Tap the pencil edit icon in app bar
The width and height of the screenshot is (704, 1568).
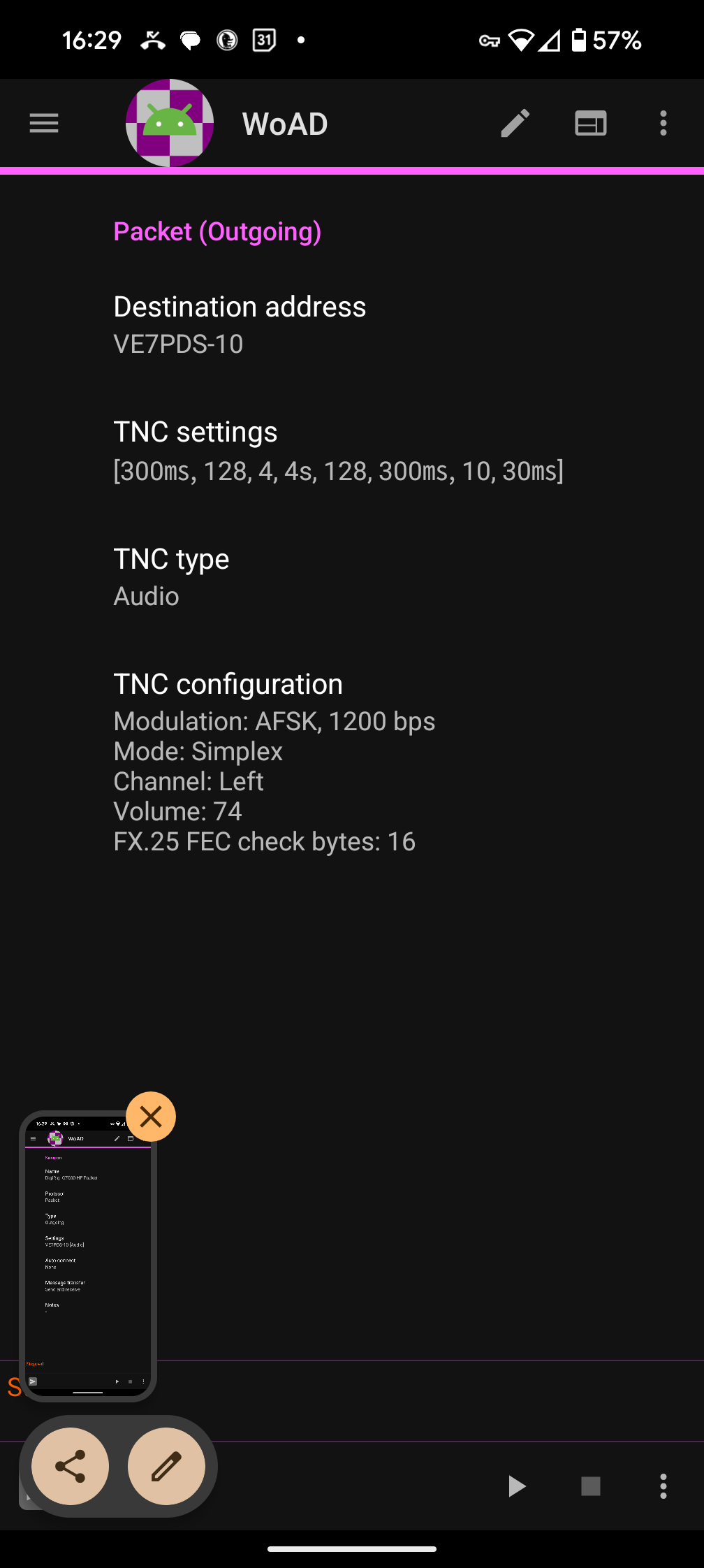point(515,124)
